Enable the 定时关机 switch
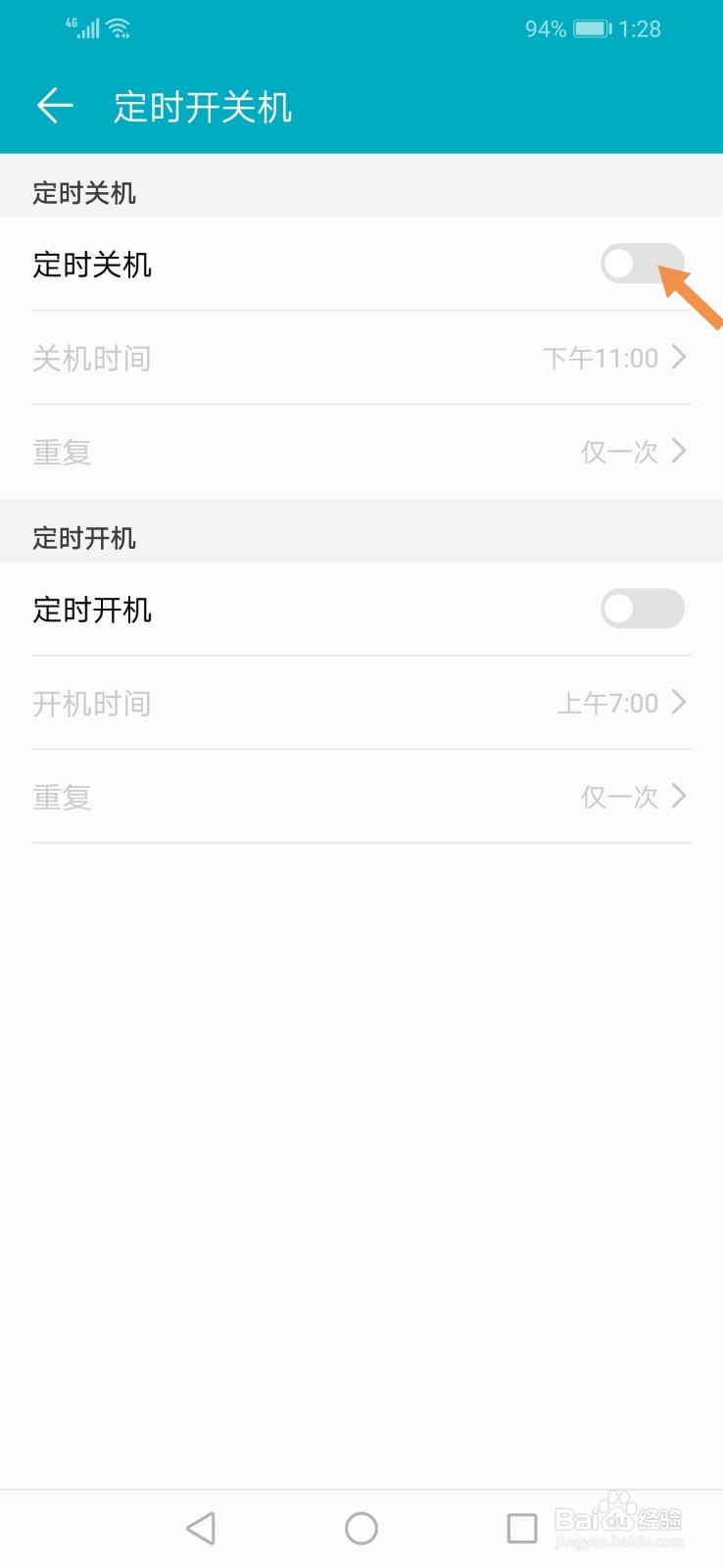 (x=642, y=264)
